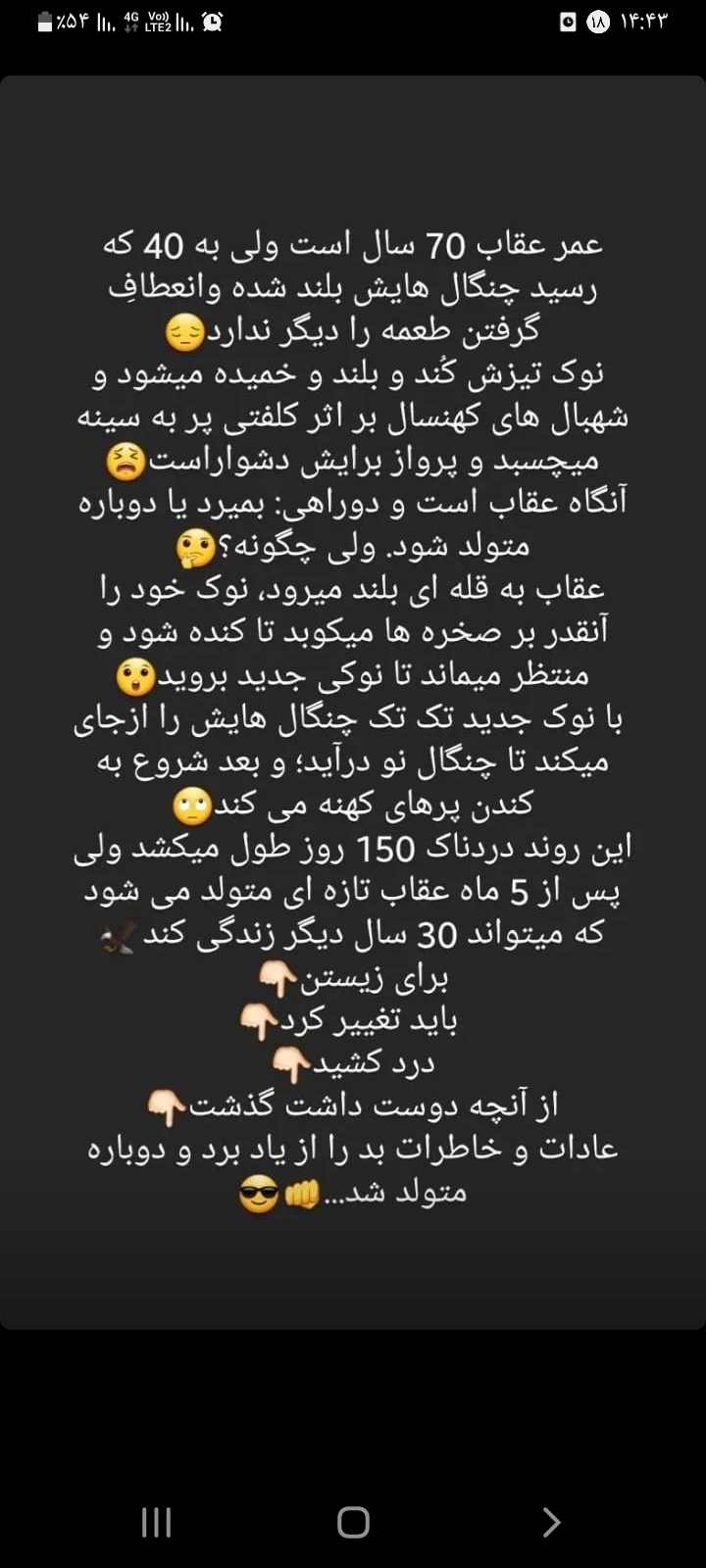This screenshot has width=706, height=1568.
Task: Tap the system back arrow
Action: pyautogui.click(x=551, y=1522)
